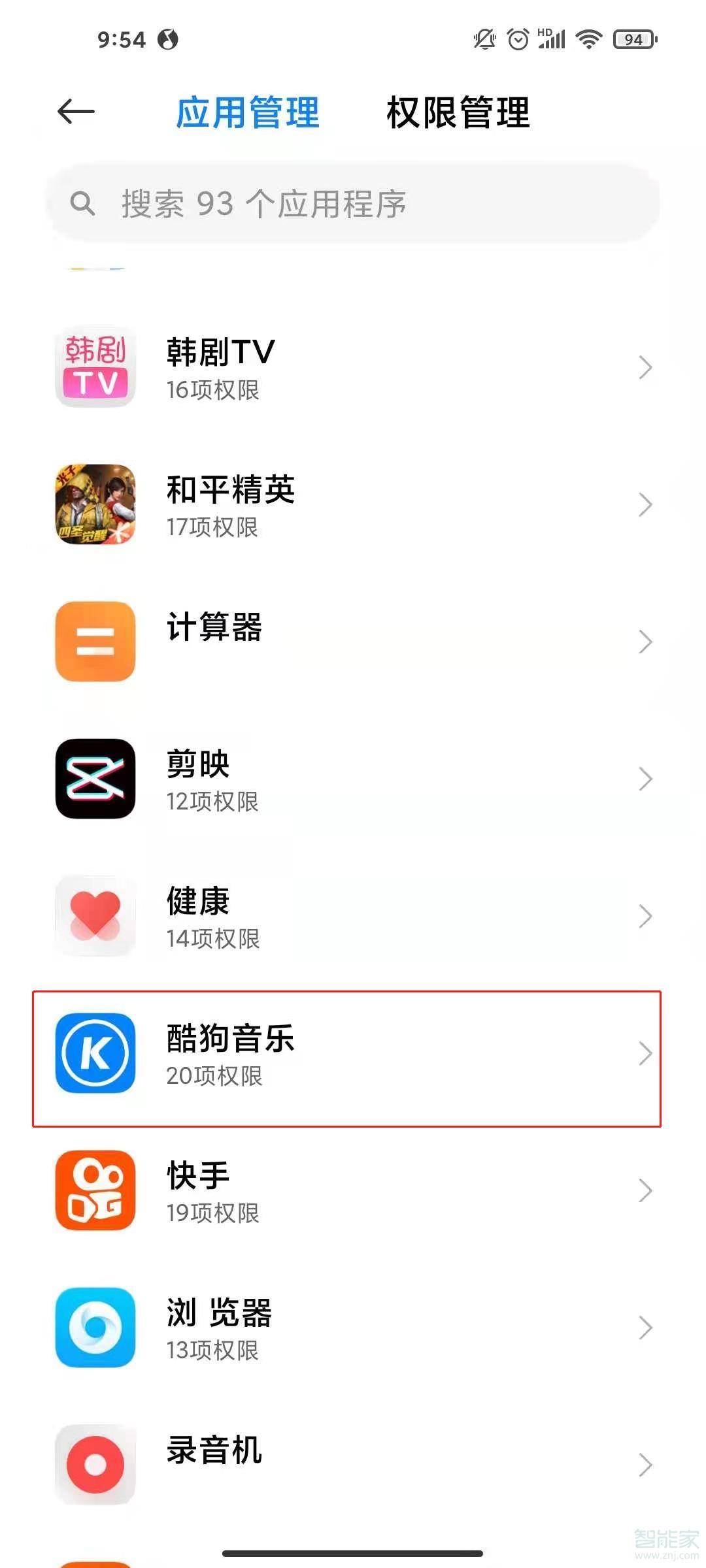Switch to the 权限管理 tab
Image resolution: width=706 pixels, height=1568 pixels.
click(458, 112)
